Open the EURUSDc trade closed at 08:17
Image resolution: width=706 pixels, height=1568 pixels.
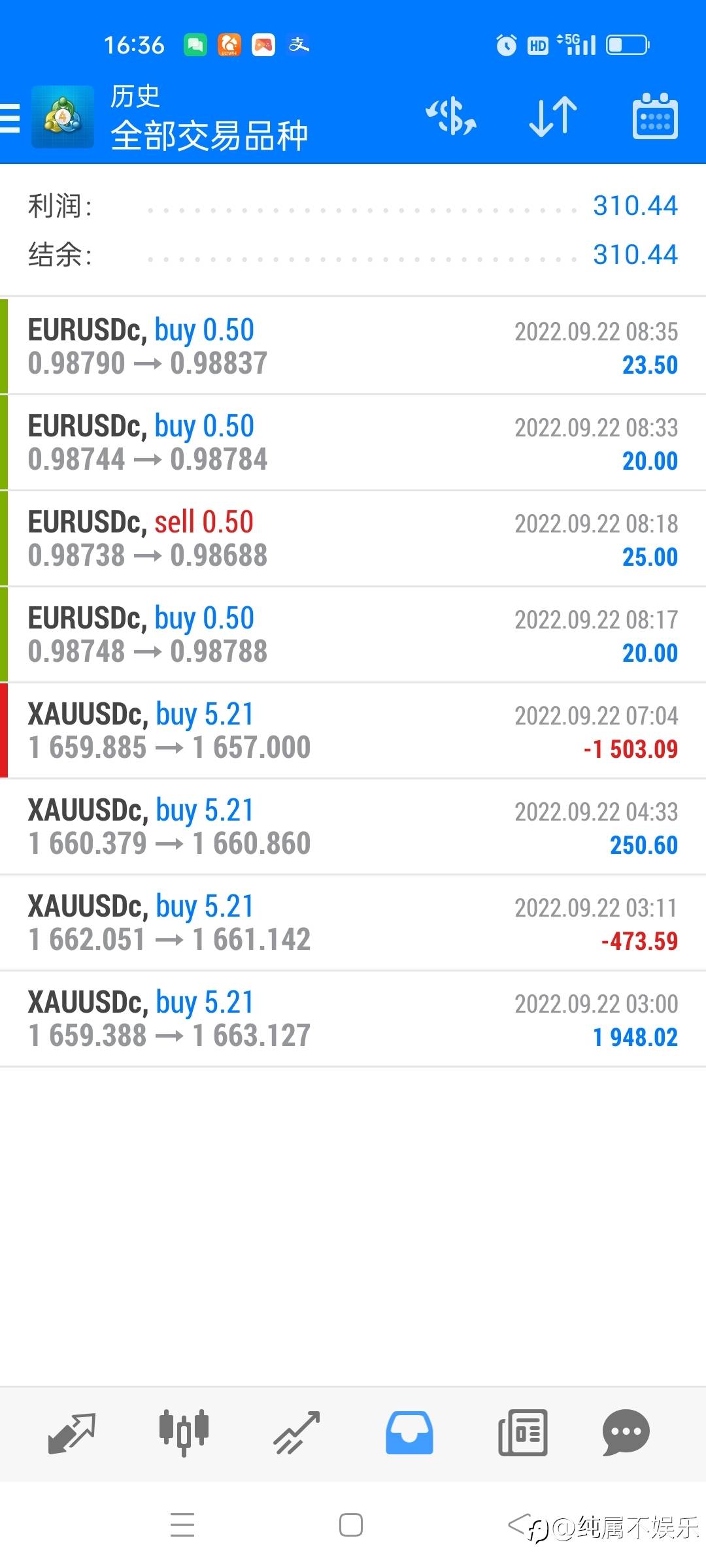tap(353, 634)
